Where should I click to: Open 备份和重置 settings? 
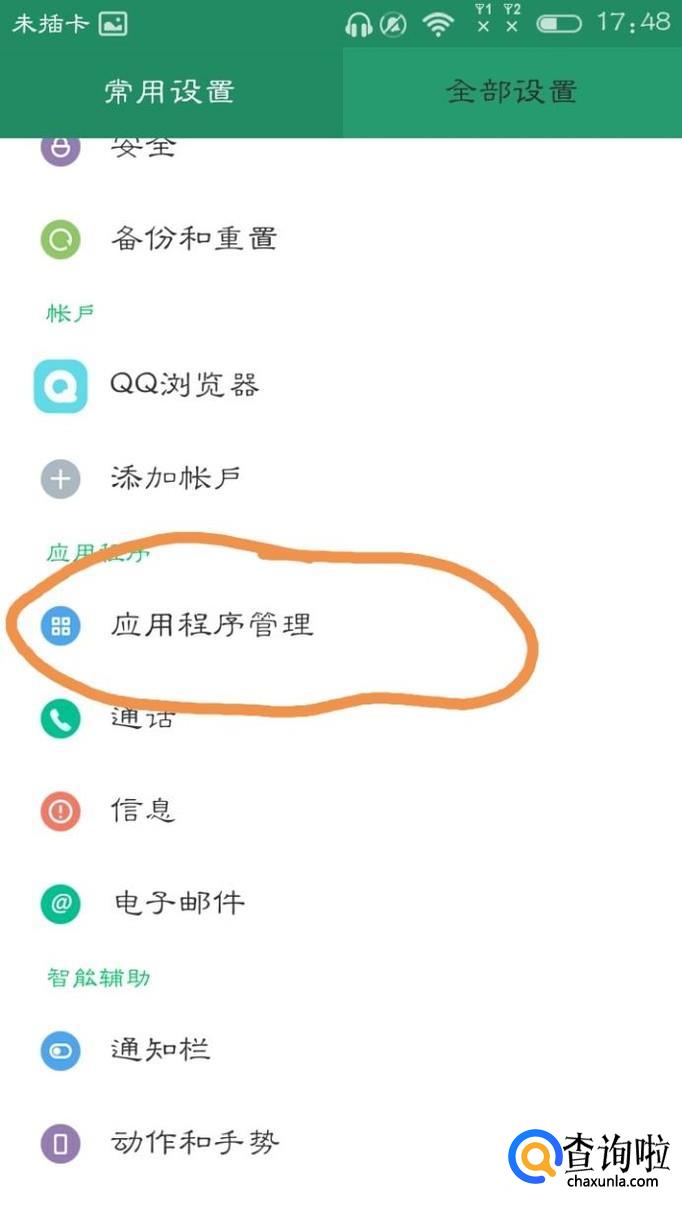(x=193, y=239)
